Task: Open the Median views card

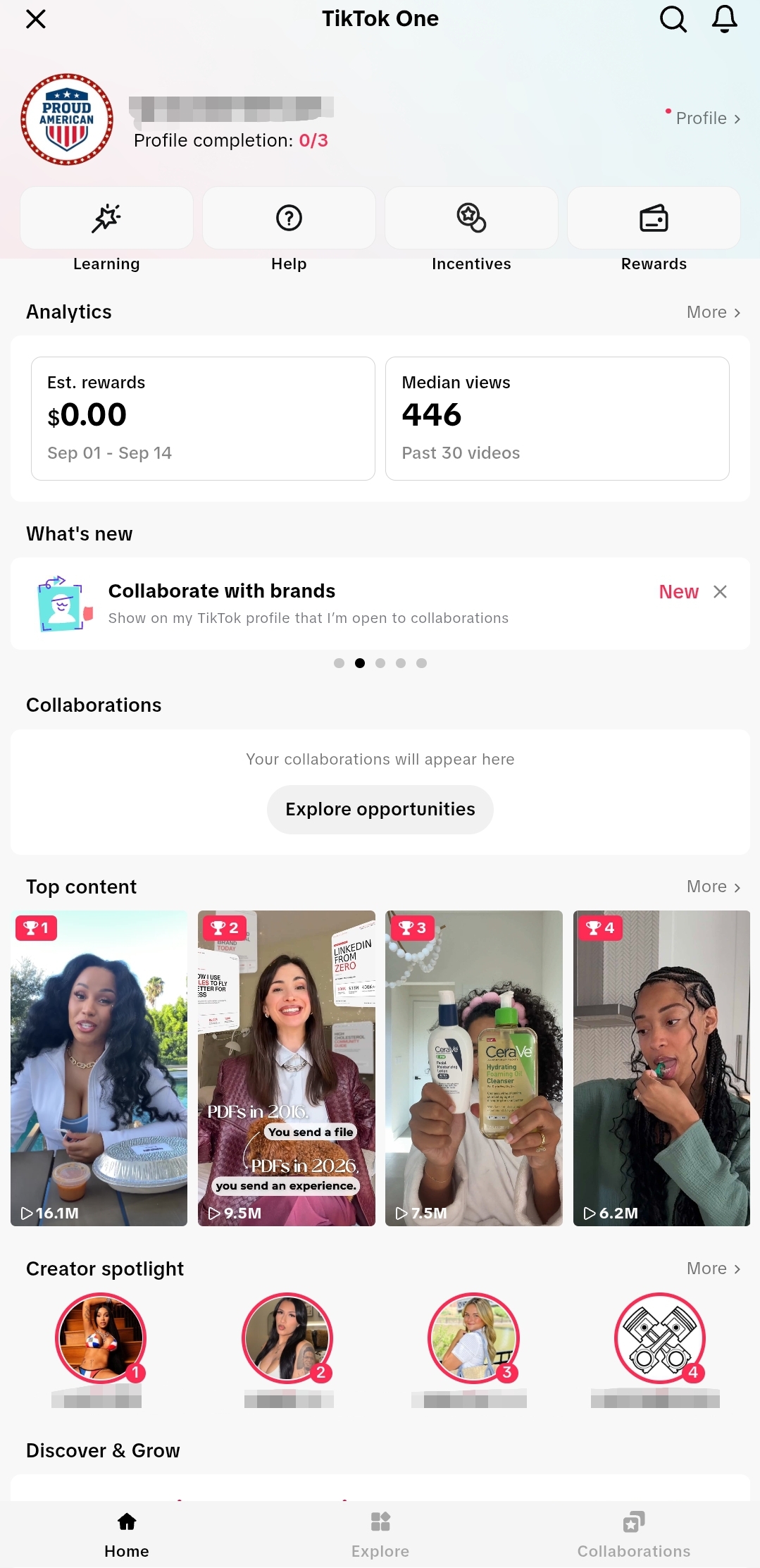Action: pyautogui.click(x=557, y=419)
